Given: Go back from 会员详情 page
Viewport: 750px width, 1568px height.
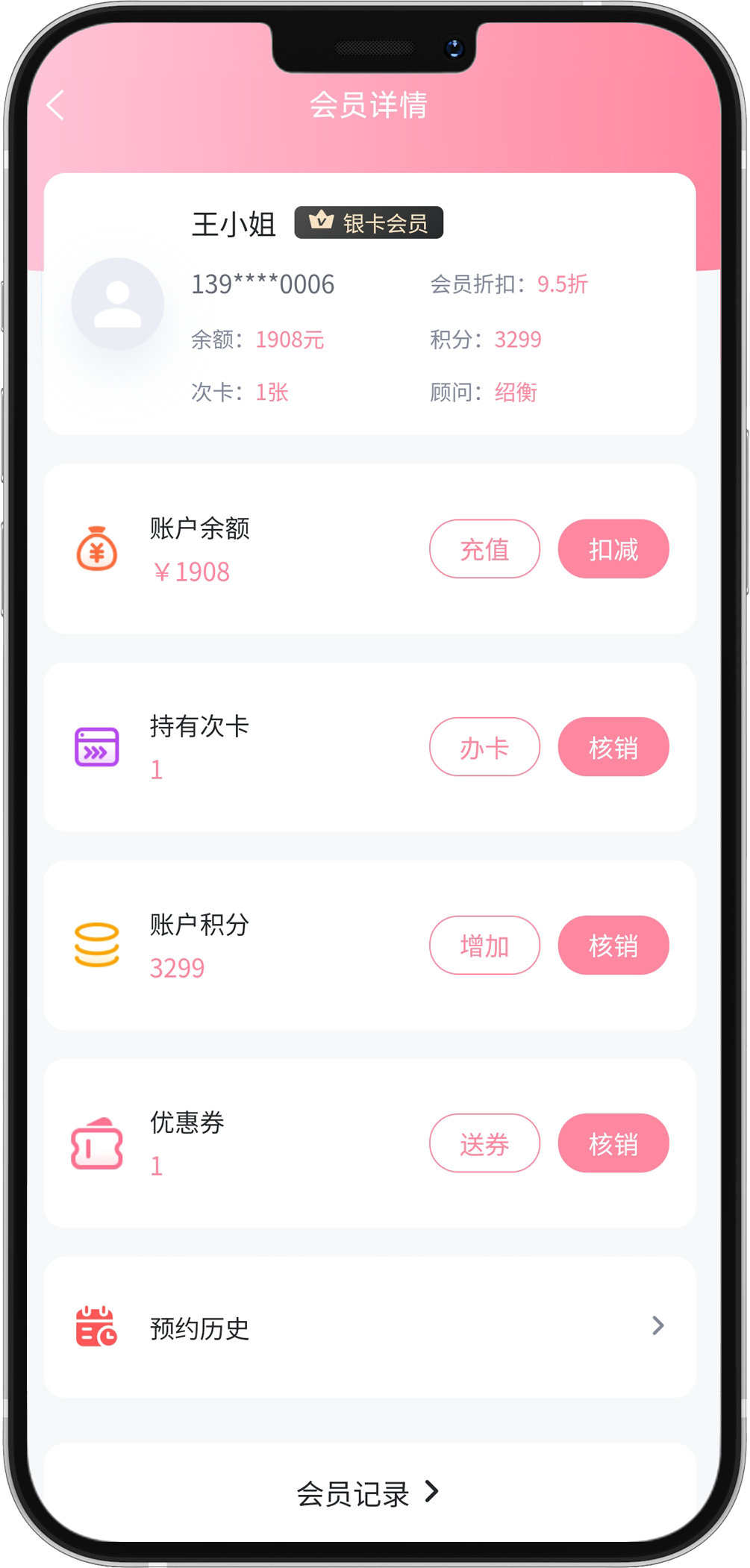Looking at the screenshot, I should [x=56, y=105].
